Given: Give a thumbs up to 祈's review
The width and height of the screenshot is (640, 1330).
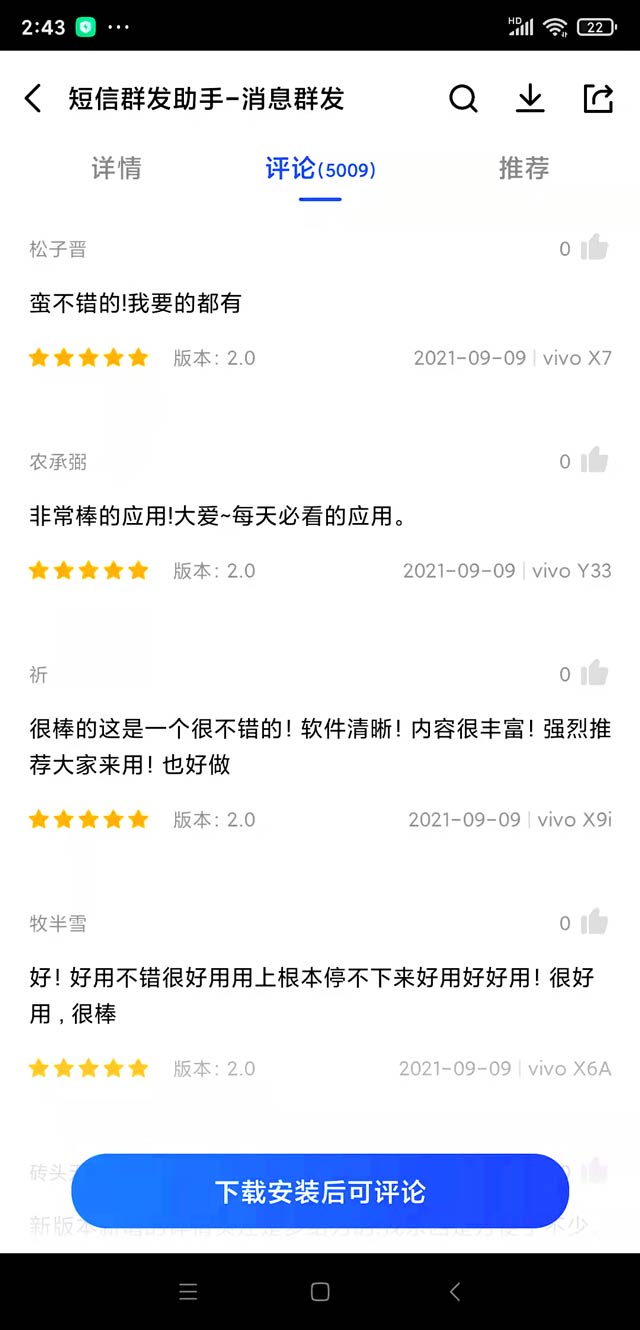Looking at the screenshot, I should coord(594,673).
